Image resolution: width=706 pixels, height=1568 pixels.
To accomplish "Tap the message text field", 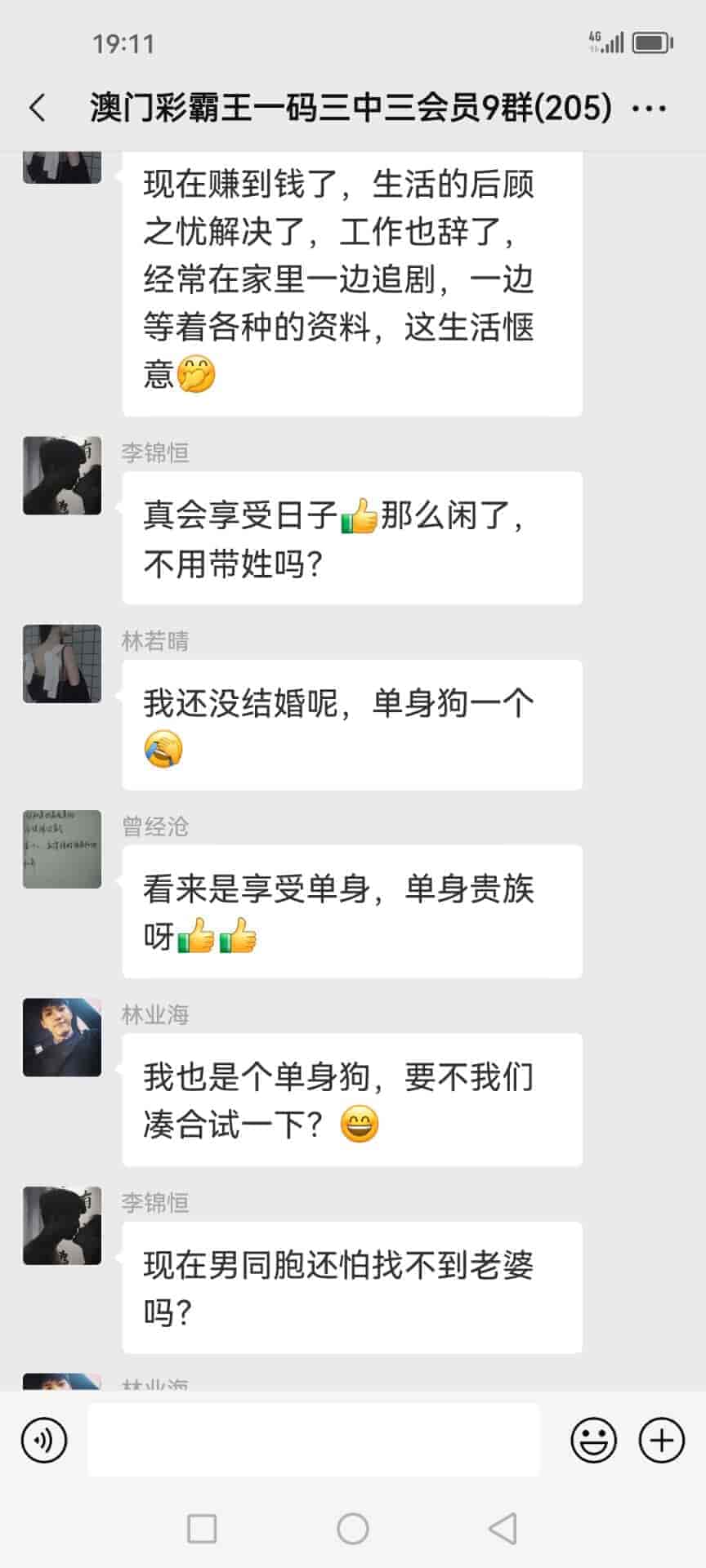I will [x=314, y=1440].
